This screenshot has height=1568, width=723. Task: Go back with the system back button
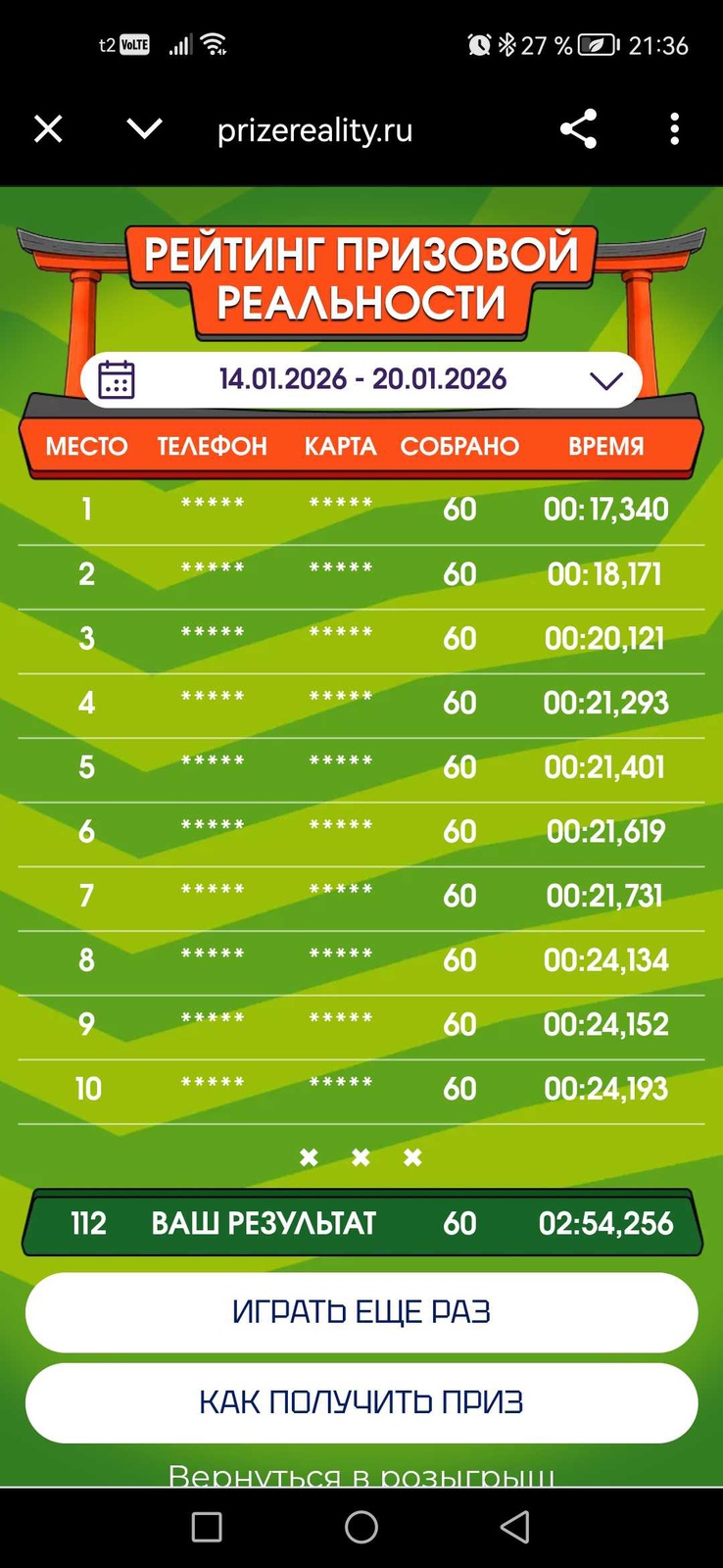515,1527
